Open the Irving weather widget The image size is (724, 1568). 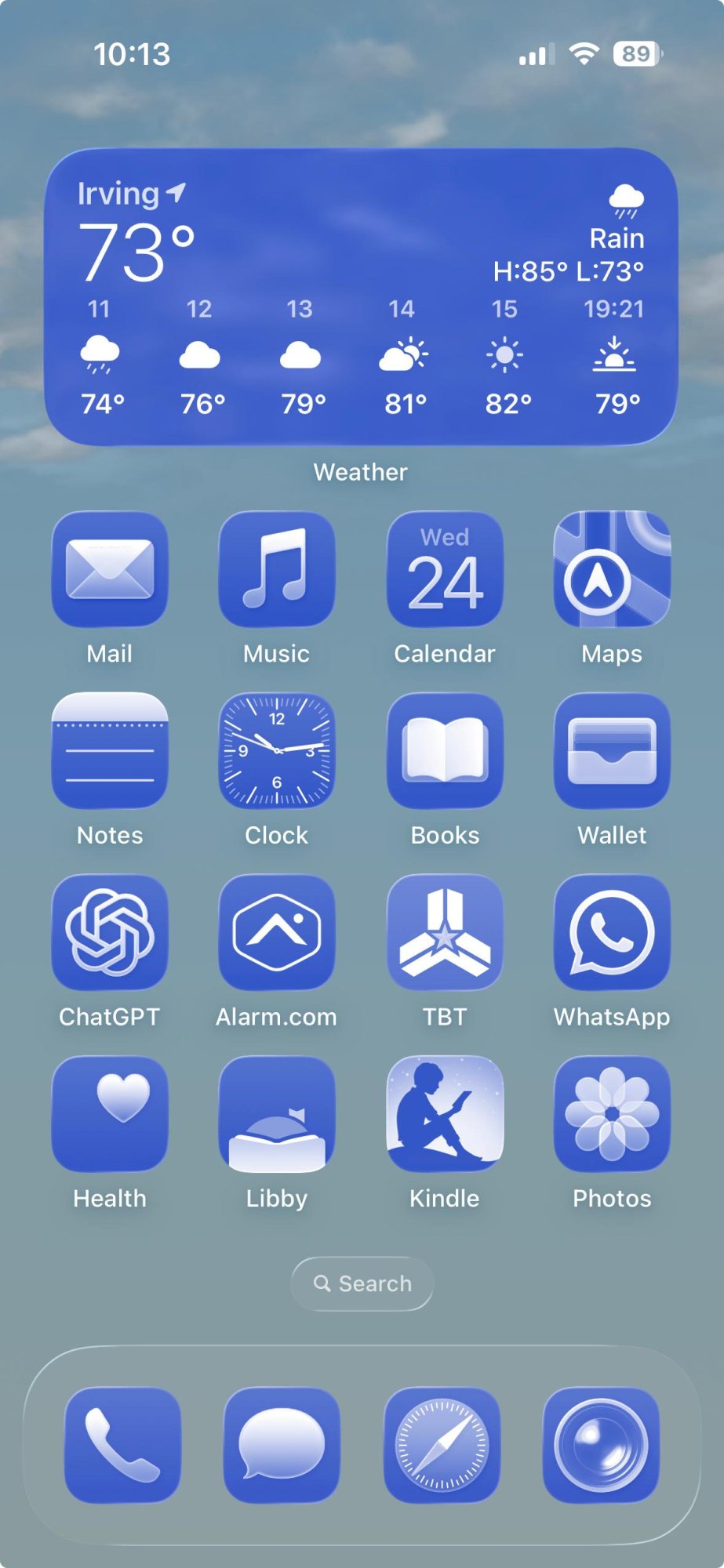pyautogui.click(x=361, y=296)
